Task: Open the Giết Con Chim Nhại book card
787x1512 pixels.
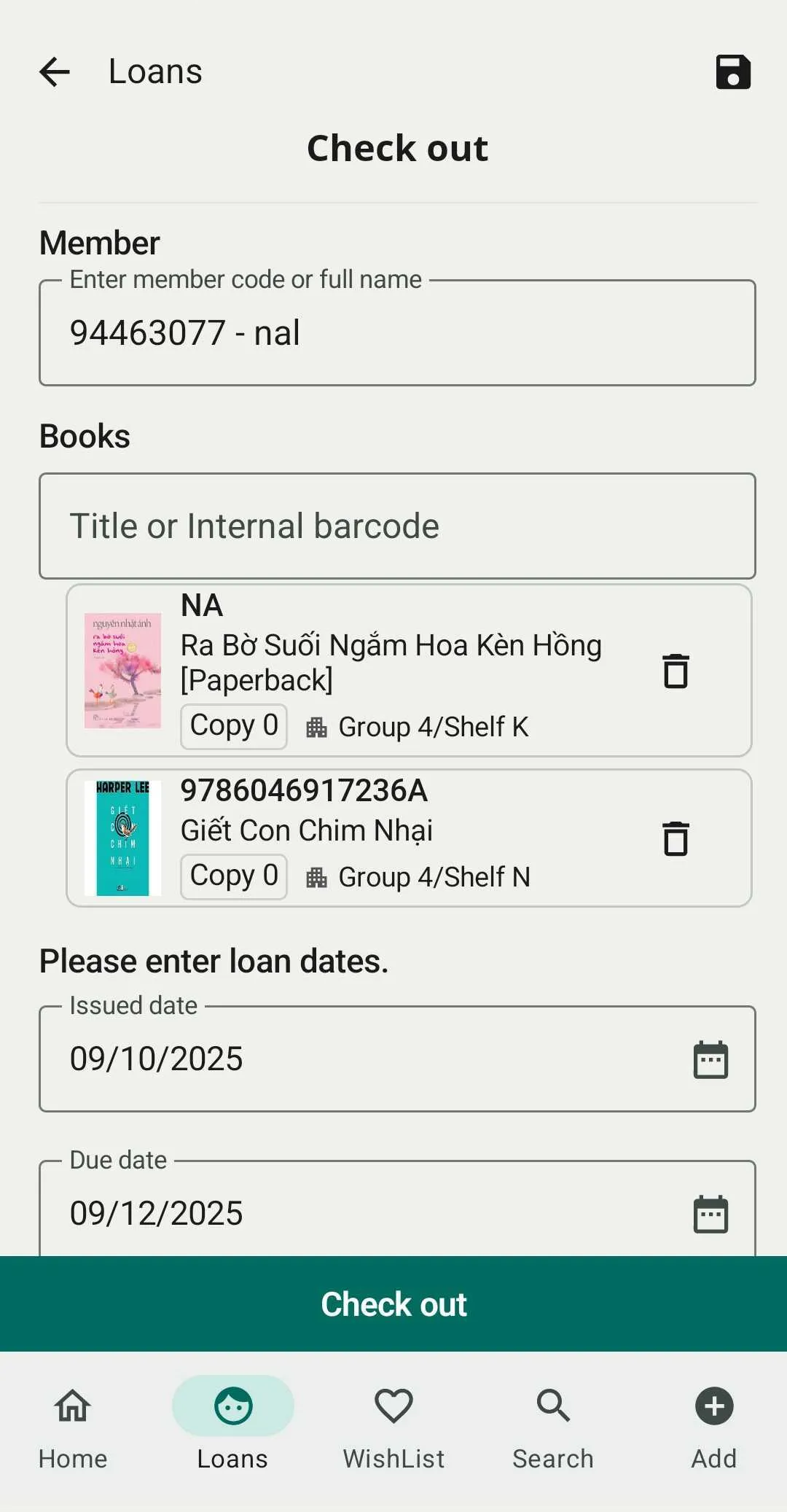Action: click(409, 838)
